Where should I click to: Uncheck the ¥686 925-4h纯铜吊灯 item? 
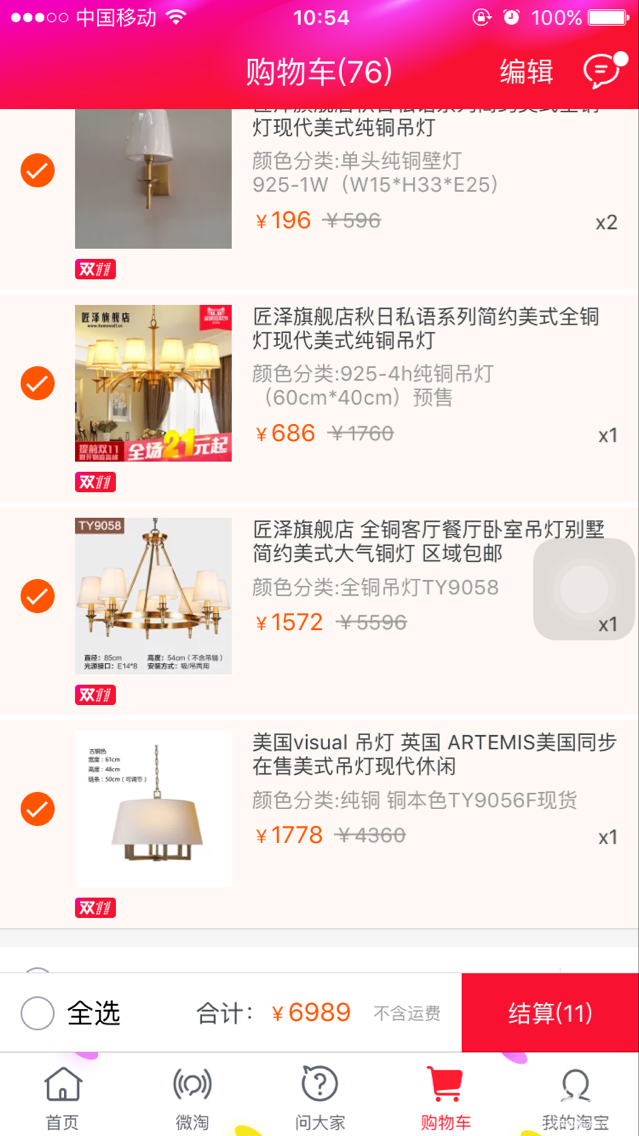(38, 383)
